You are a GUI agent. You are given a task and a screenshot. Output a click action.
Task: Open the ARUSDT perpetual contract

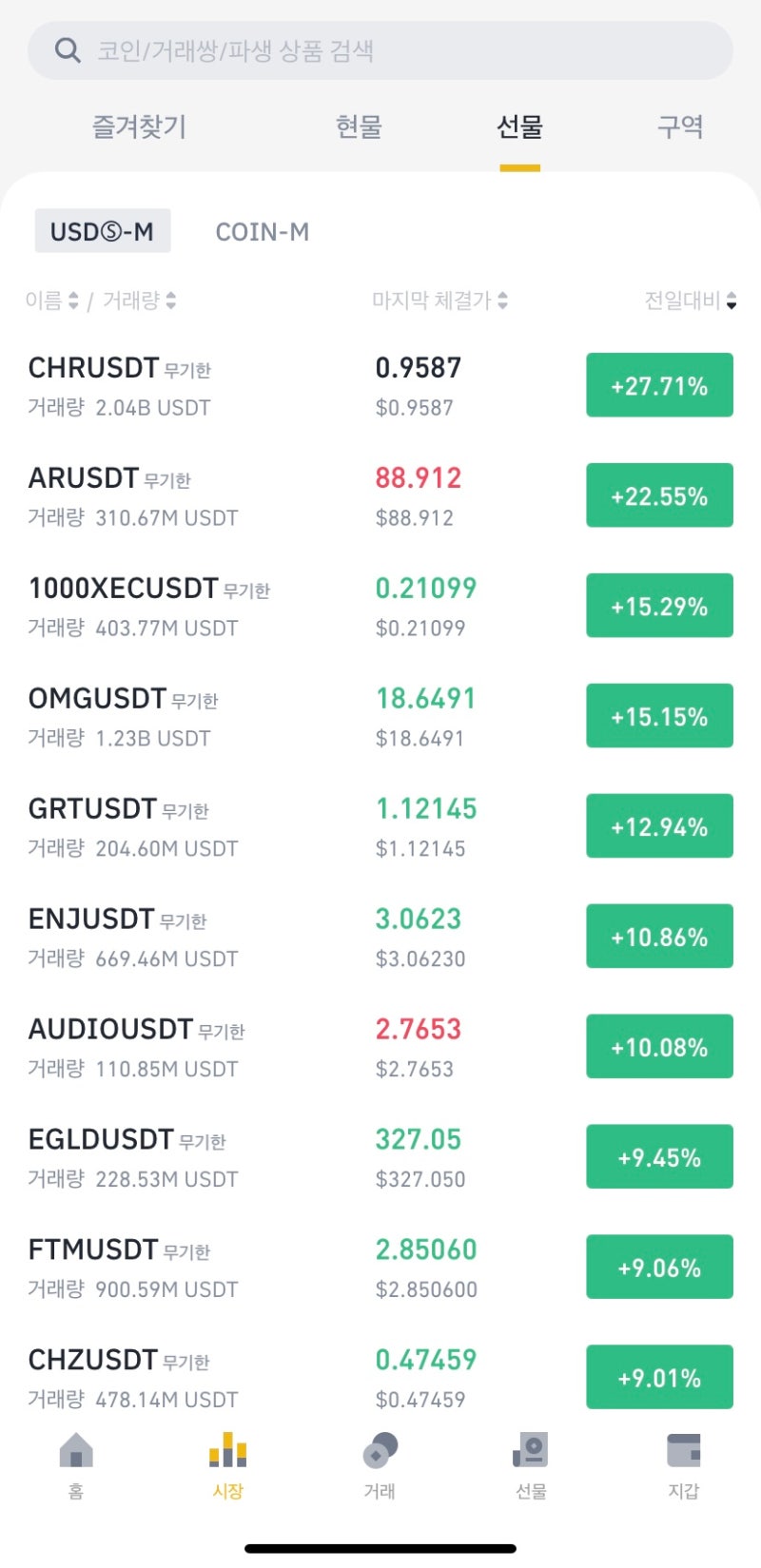(x=380, y=495)
